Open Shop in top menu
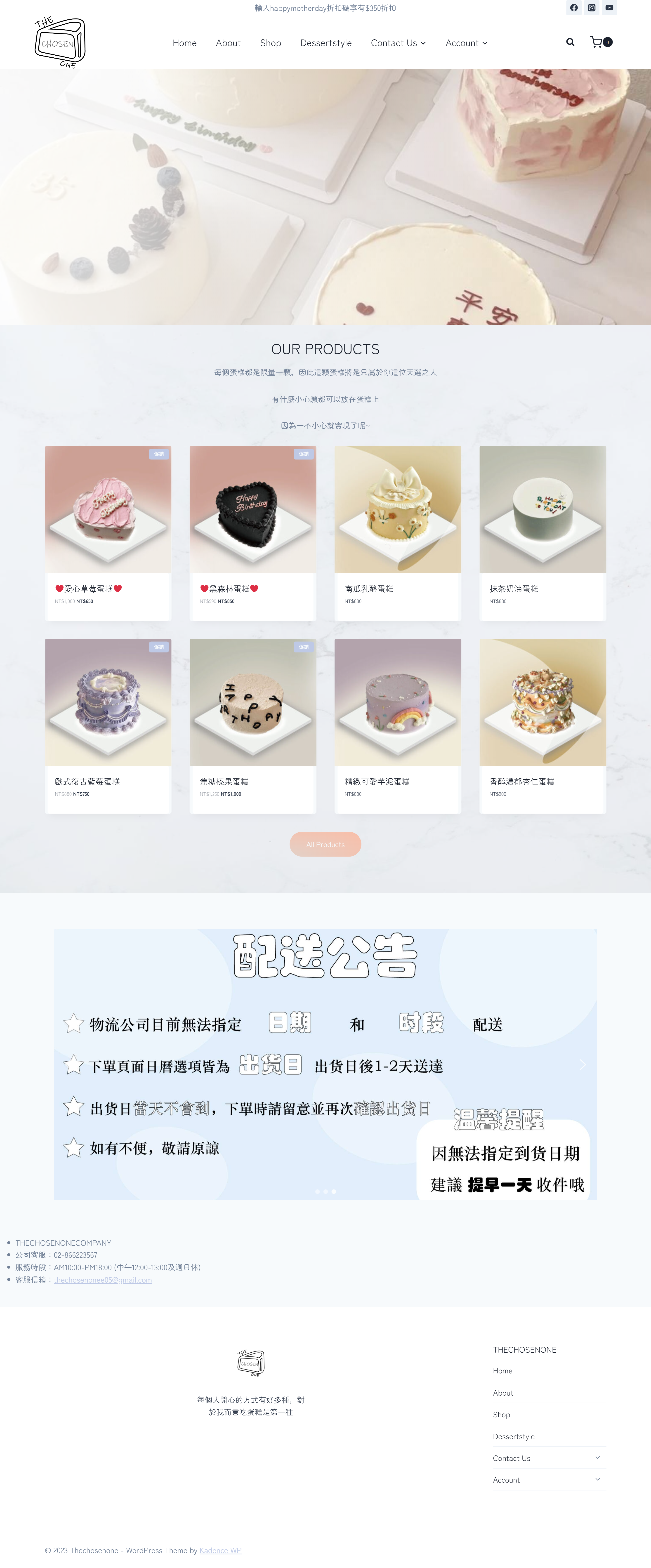This screenshot has height=1568, width=651. pyautogui.click(x=270, y=43)
